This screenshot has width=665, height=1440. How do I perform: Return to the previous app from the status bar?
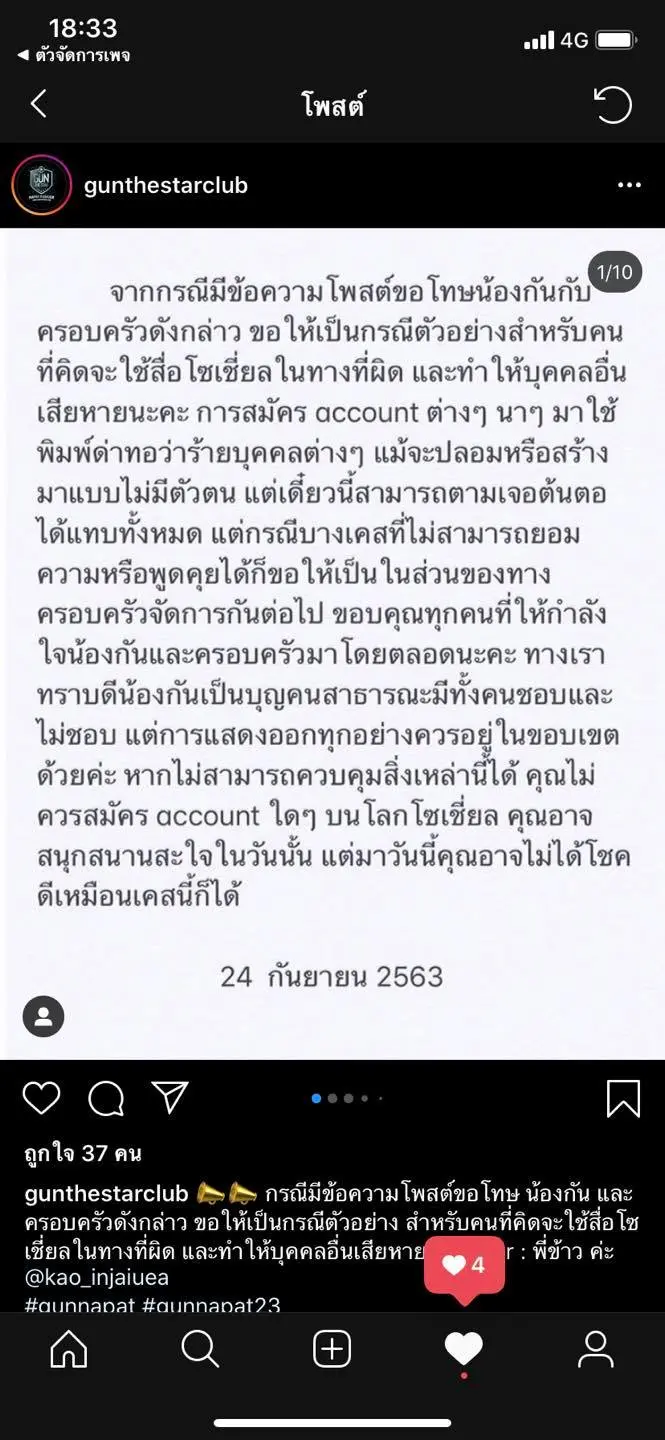tap(74, 56)
